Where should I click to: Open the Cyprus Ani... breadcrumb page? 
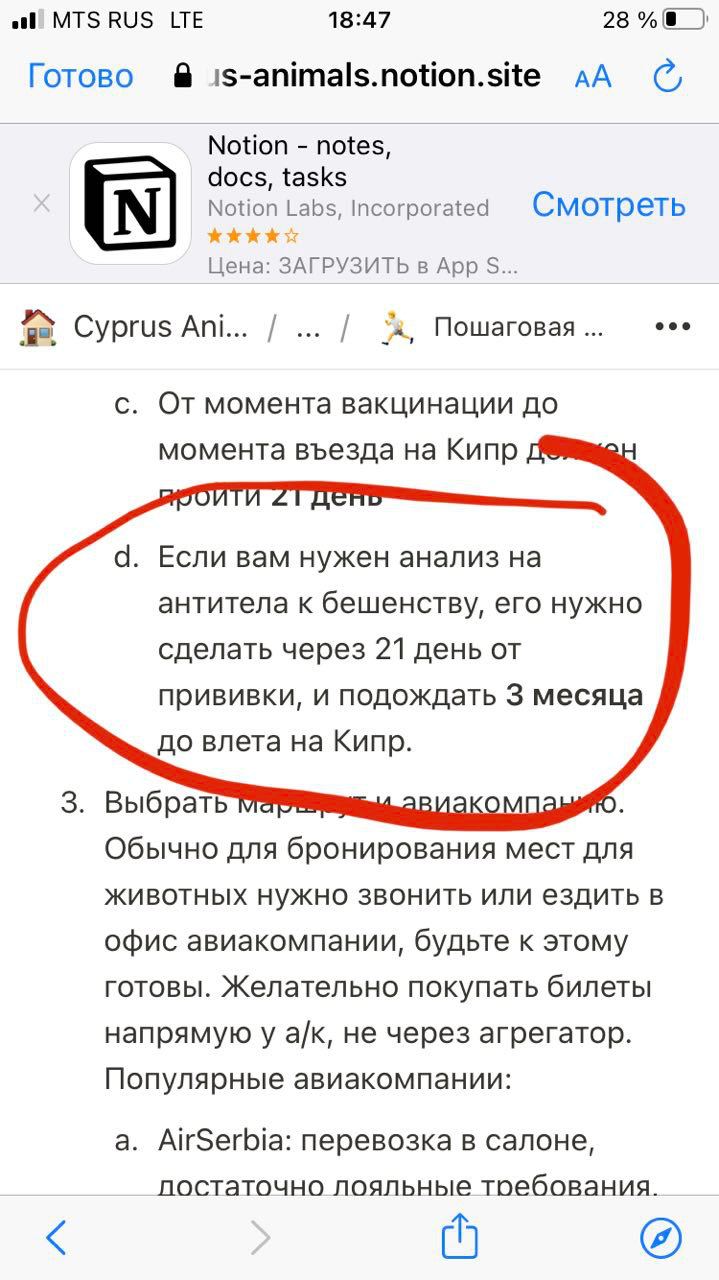point(135,327)
